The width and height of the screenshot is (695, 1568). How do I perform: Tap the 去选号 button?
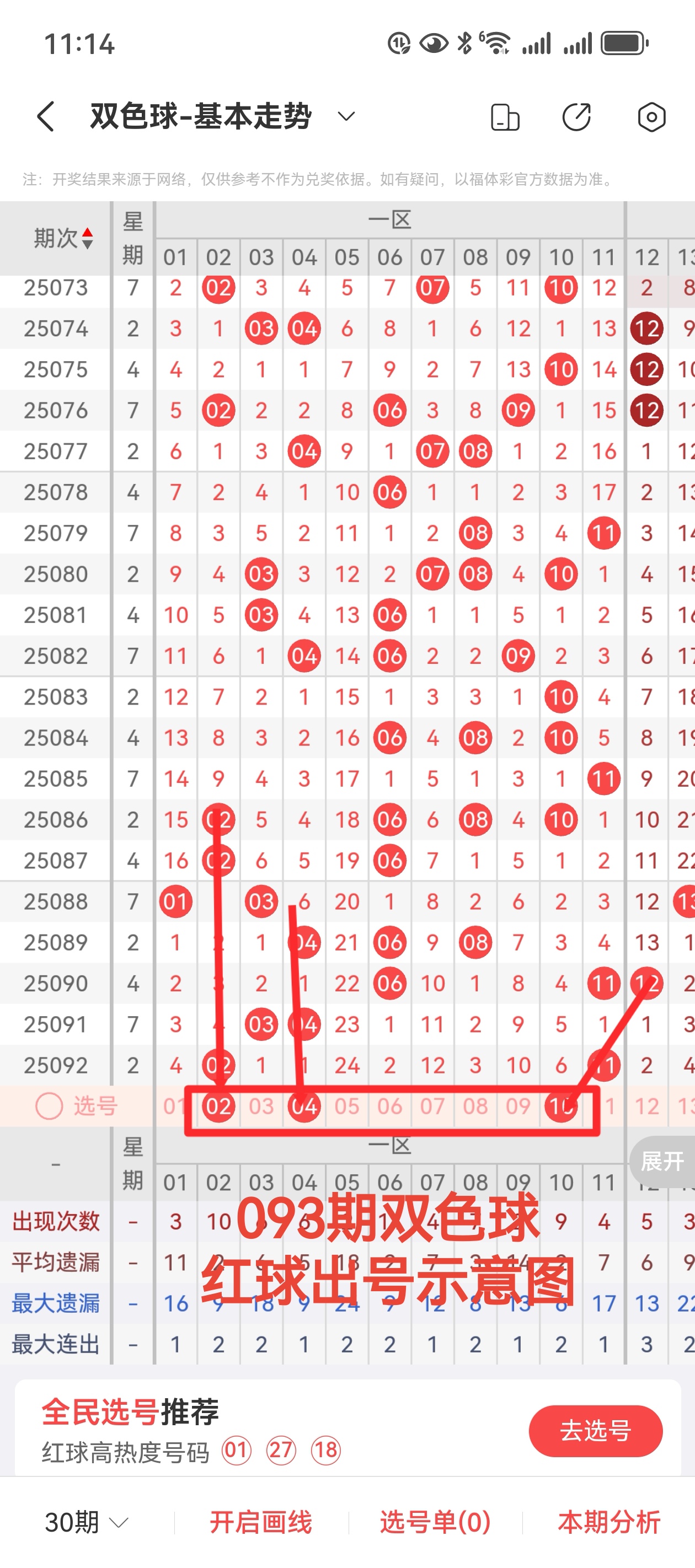coord(595,1430)
